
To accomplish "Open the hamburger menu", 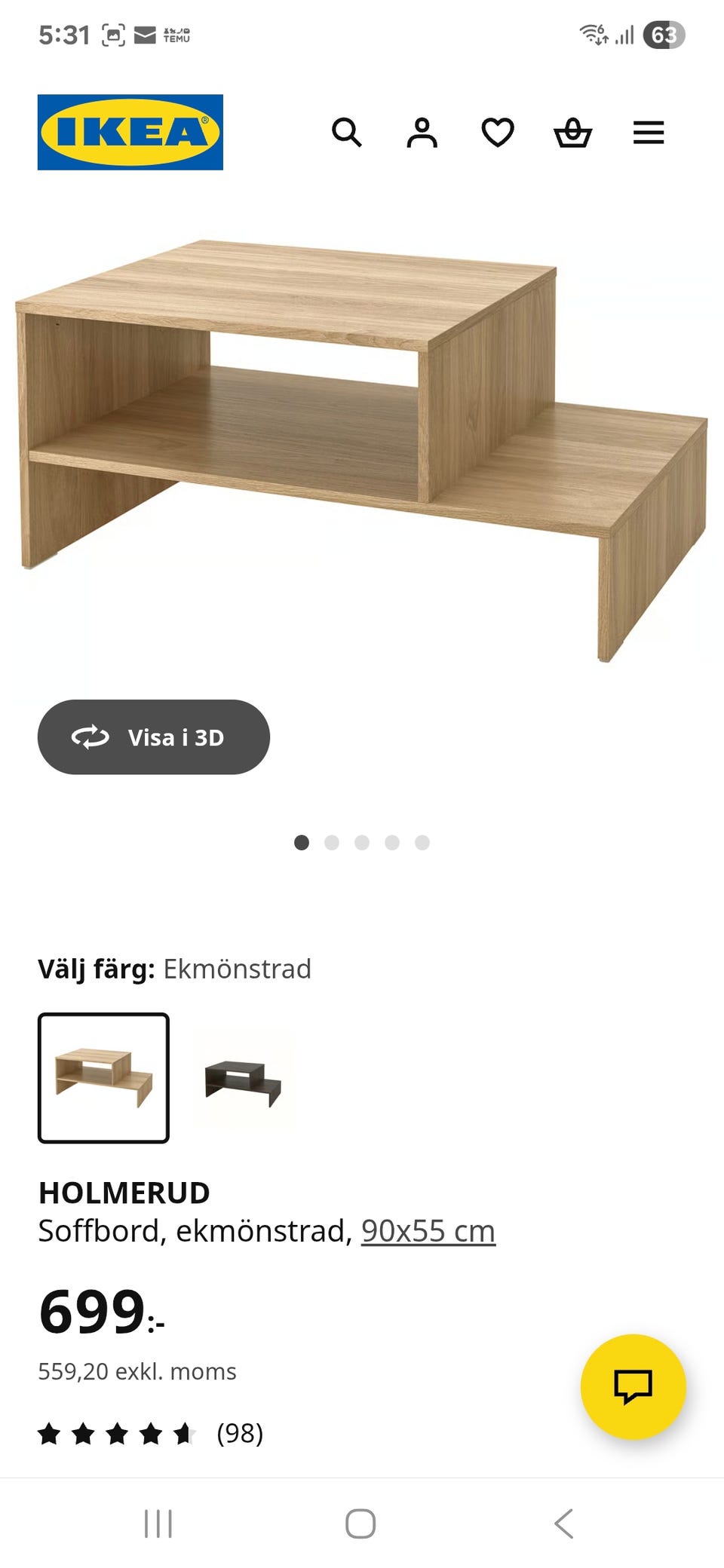I will (x=648, y=133).
